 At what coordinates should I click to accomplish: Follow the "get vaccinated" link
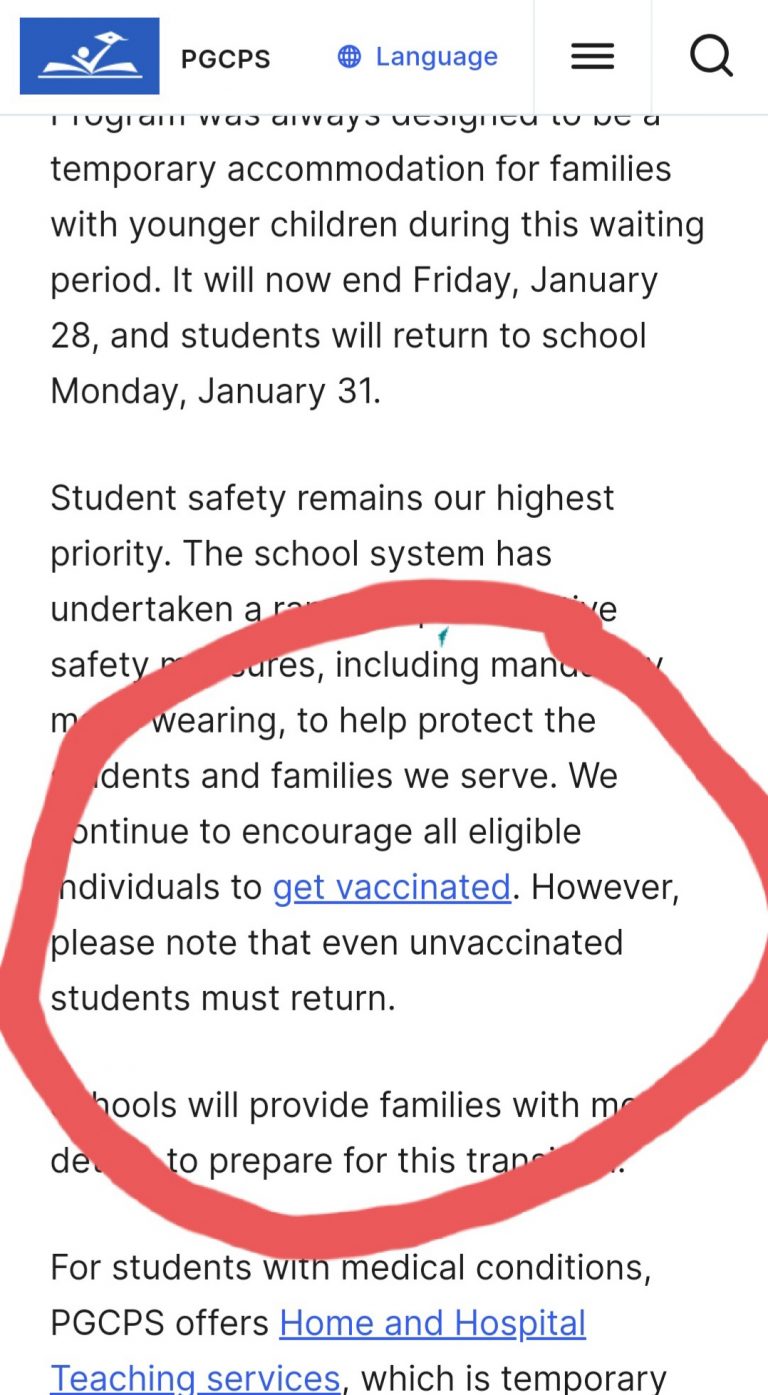pos(392,887)
